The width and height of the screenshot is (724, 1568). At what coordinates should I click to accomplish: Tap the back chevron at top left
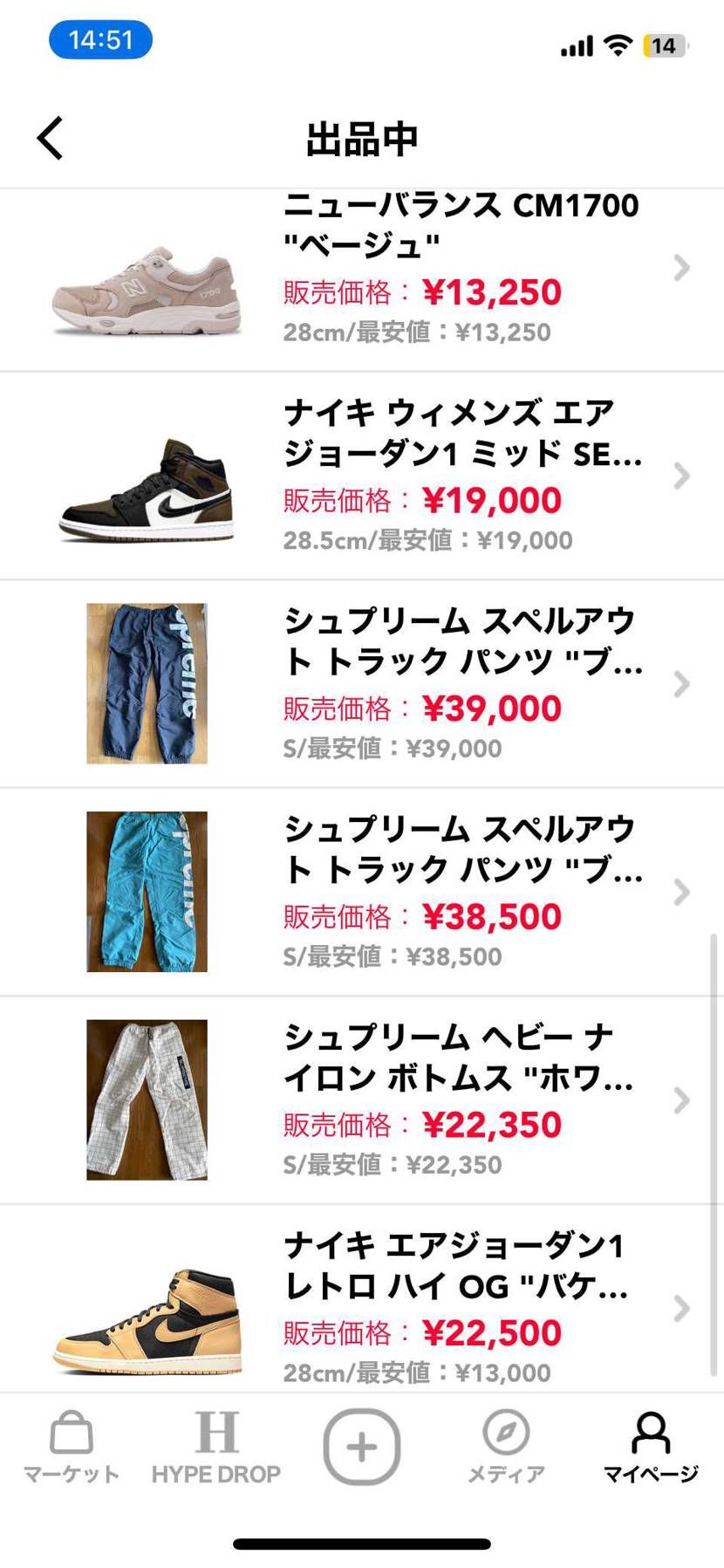click(48, 137)
